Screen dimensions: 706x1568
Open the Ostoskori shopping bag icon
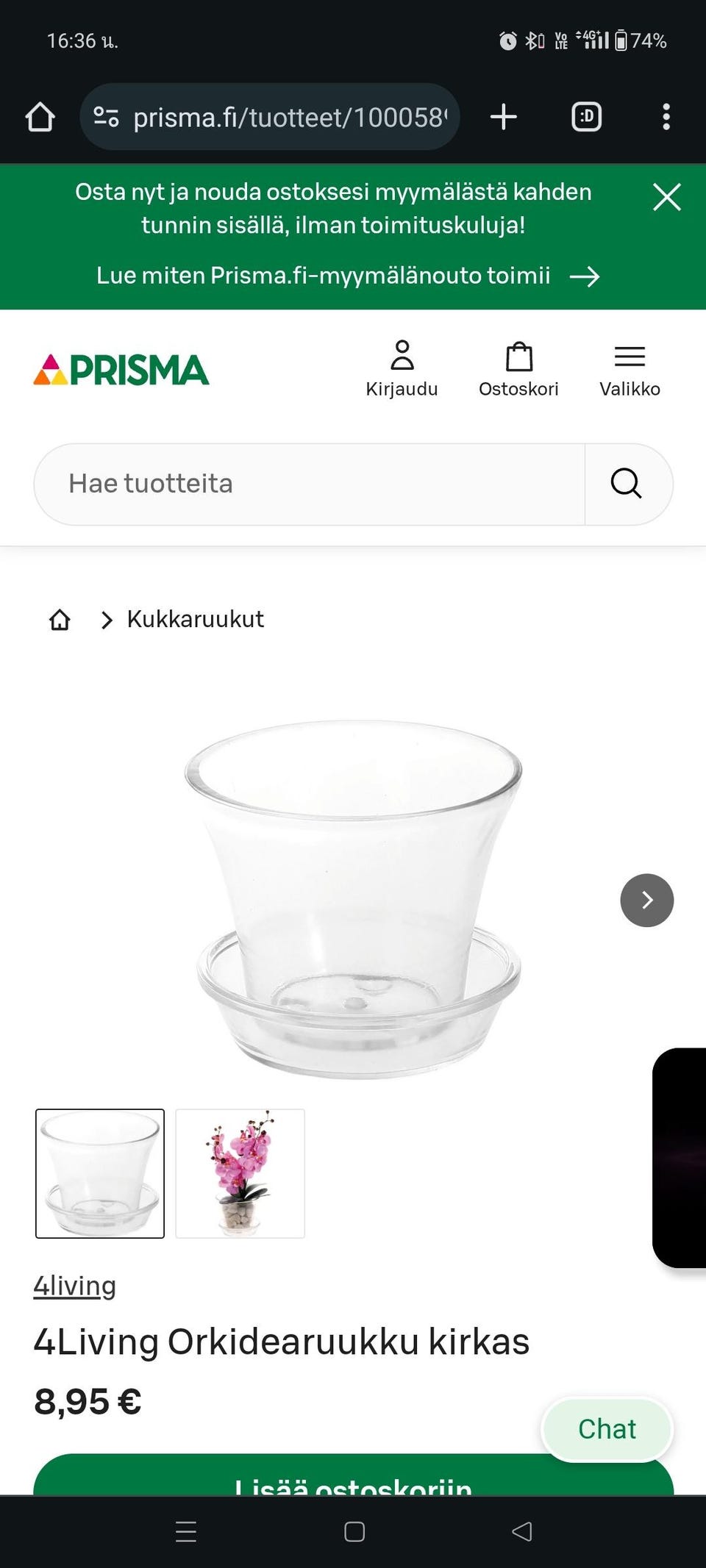tap(519, 359)
